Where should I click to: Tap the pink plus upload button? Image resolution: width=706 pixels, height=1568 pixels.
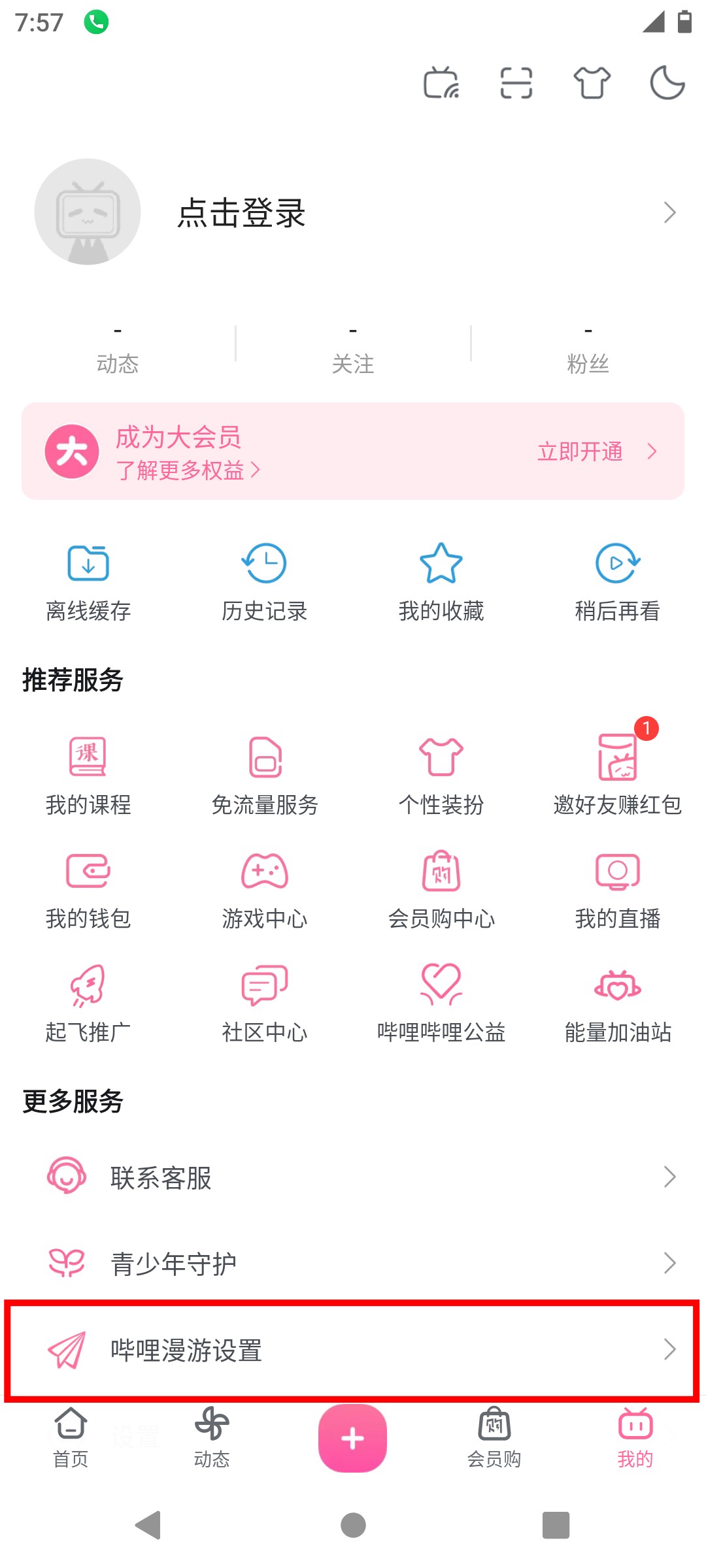(352, 1438)
